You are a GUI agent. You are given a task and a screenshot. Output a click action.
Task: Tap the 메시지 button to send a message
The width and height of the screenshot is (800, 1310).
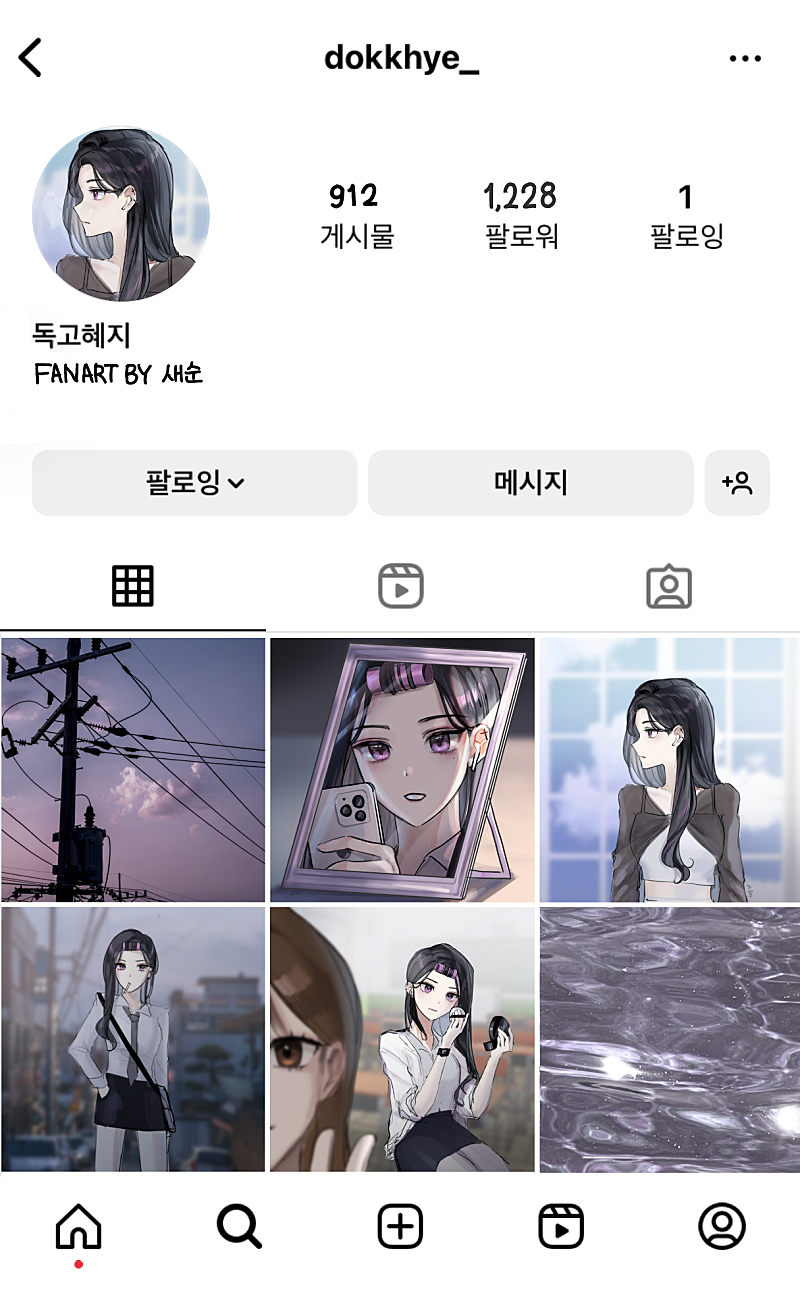[x=530, y=483]
